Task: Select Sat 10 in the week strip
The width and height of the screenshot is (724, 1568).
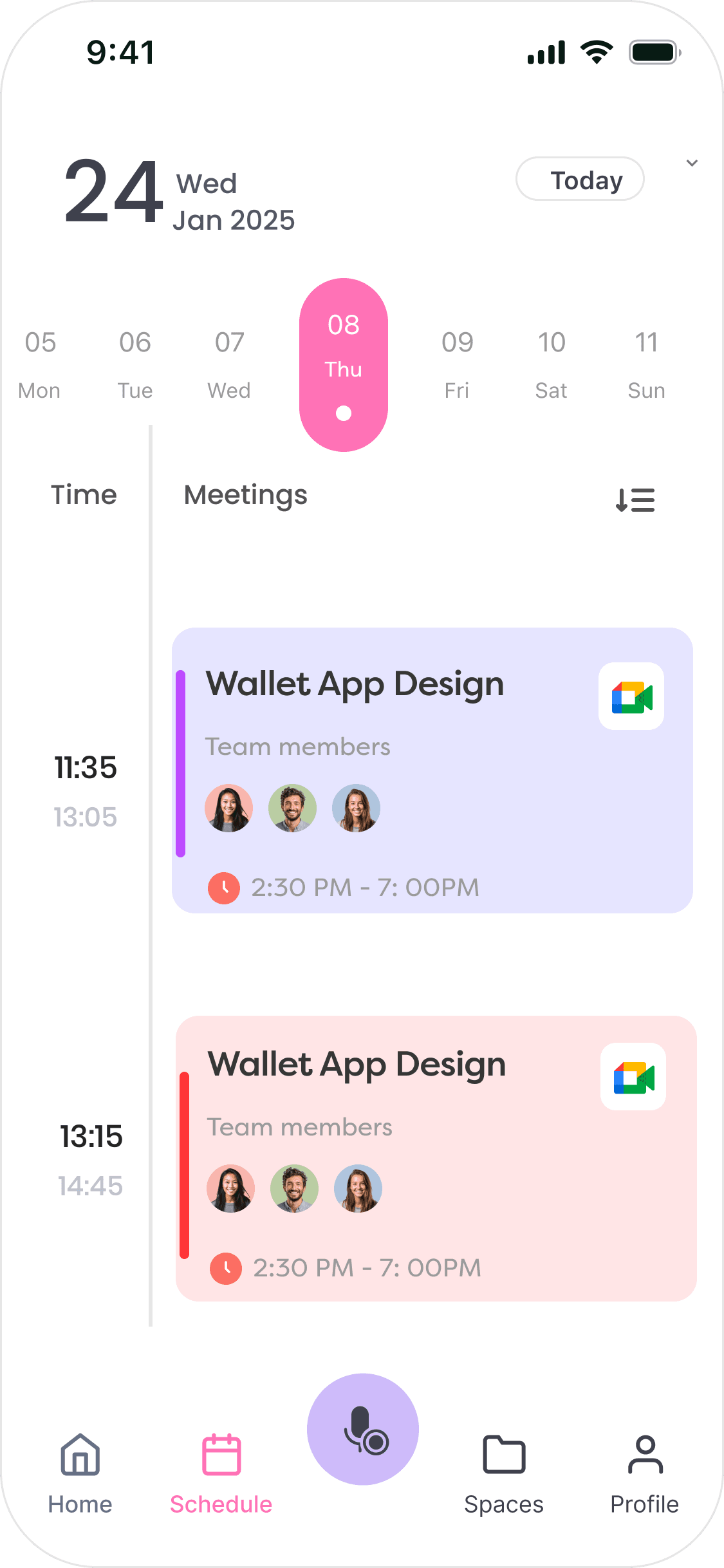Action: pyautogui.click(x=552, y=364)
